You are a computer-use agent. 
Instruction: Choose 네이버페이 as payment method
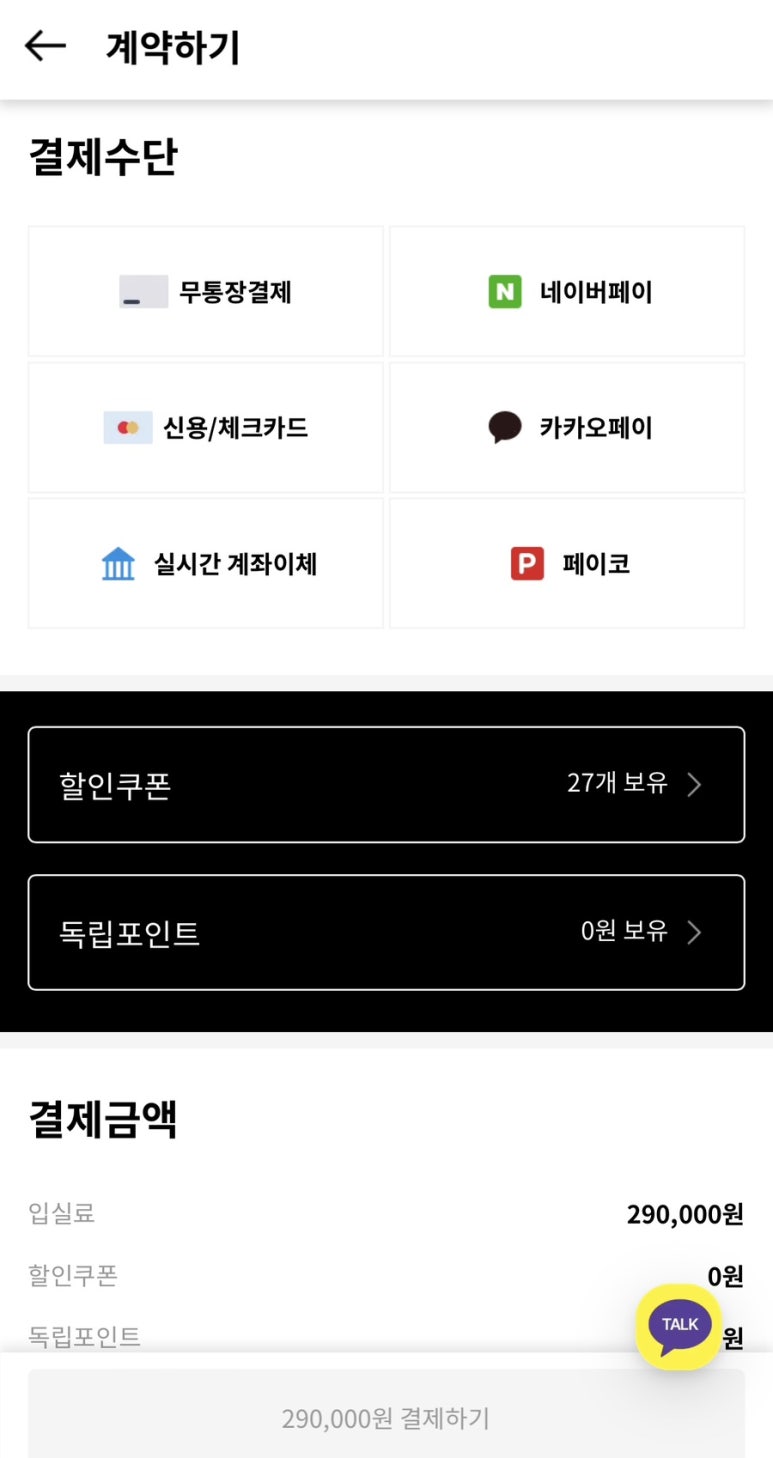(567, 292)
